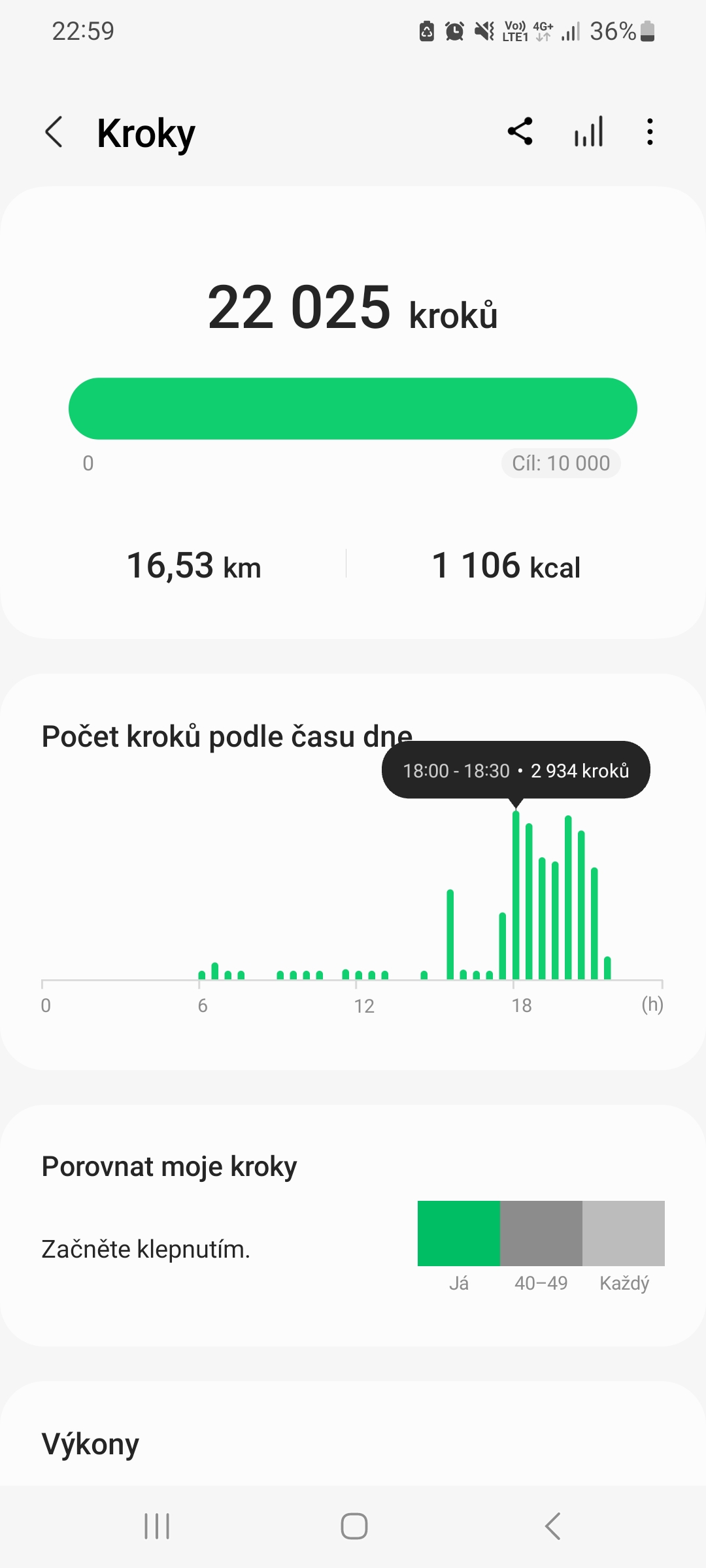Screen dimensions: 706x1568
Task: Open the three-dot overflow menu
Action: pos(649,131)
